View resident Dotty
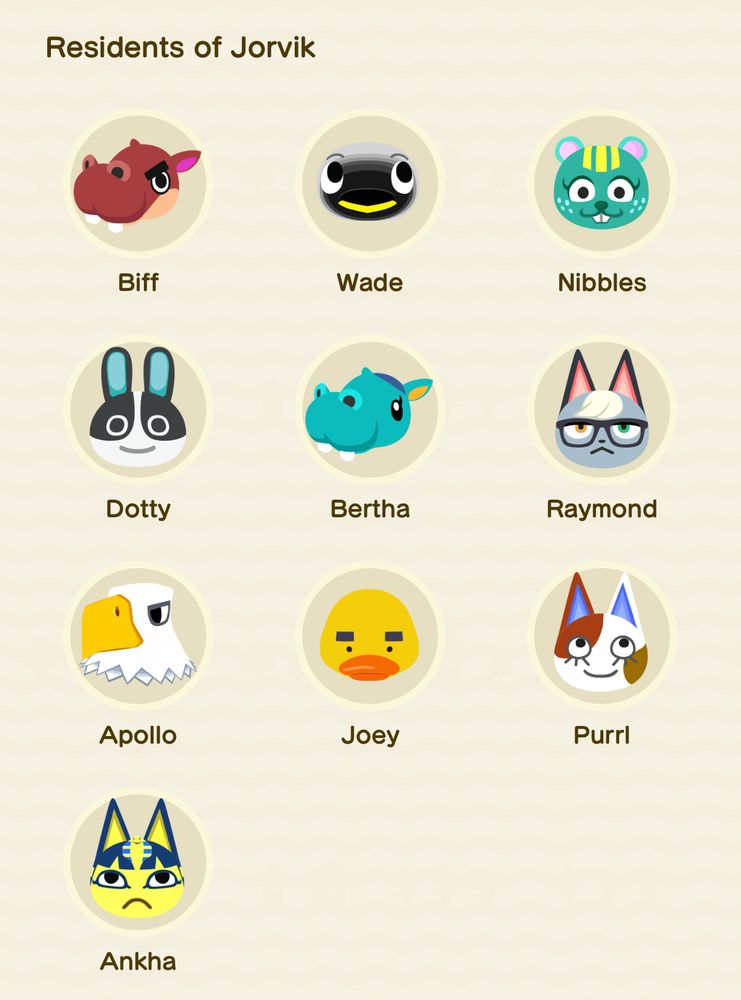This screenshot has height=1000, width=741. pos(138,410)
